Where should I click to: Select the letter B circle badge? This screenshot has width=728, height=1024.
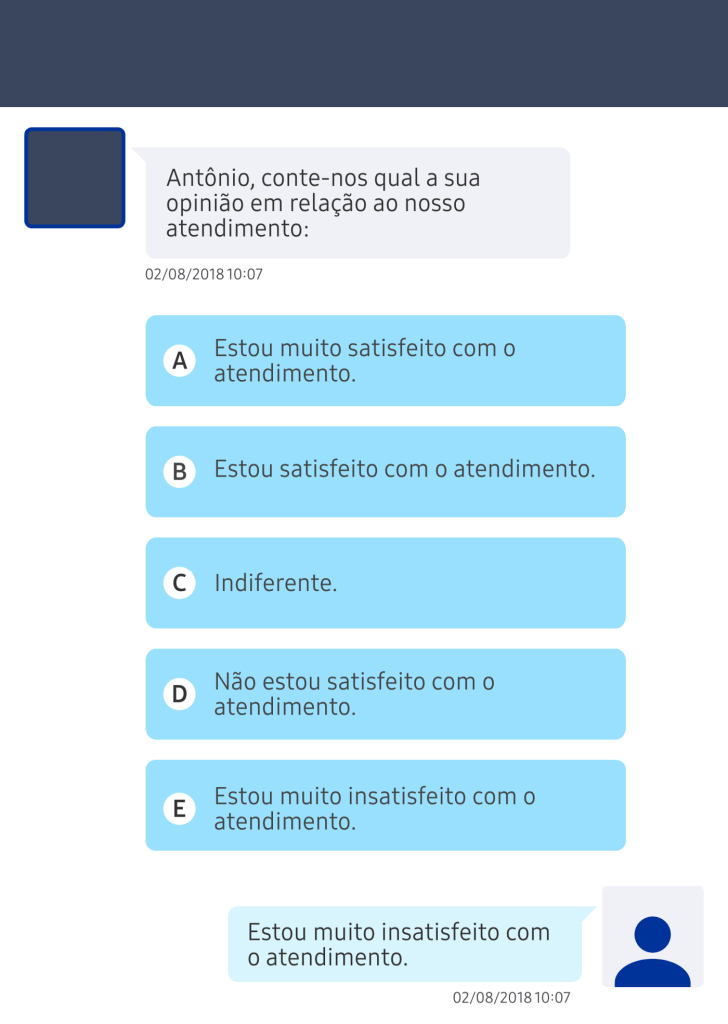(x=179, y=471)
